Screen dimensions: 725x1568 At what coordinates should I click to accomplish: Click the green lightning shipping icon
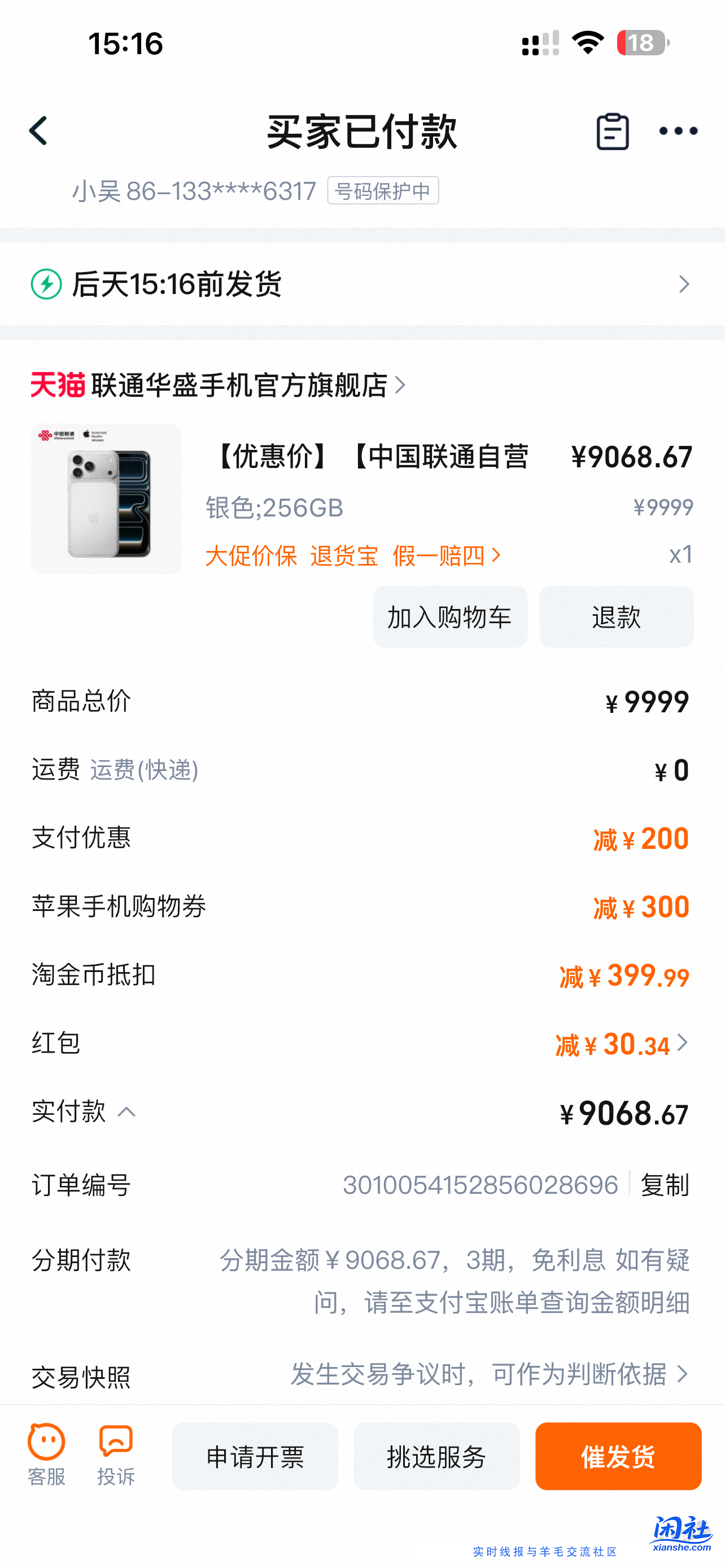46,284
